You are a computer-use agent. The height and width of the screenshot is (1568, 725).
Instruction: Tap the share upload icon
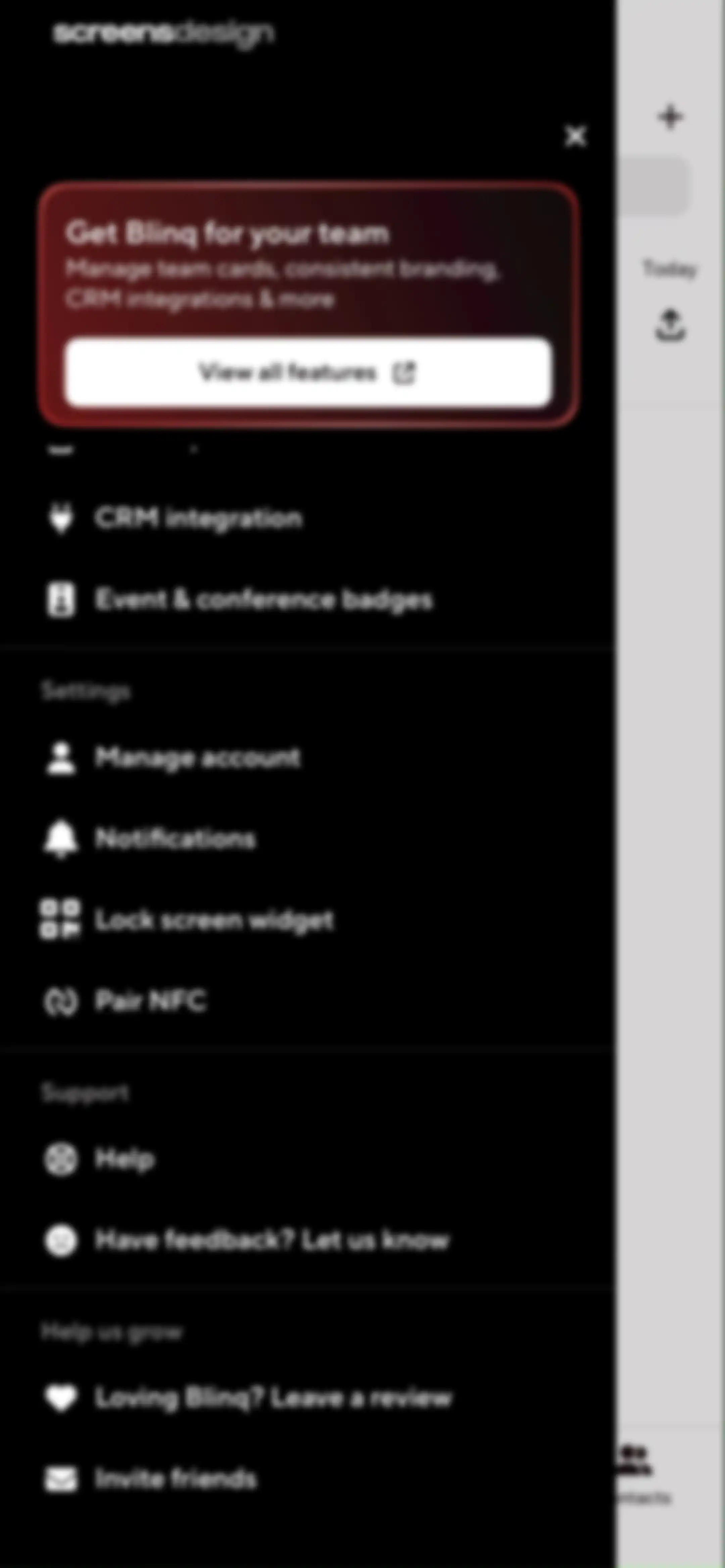(x=670, y=325)
